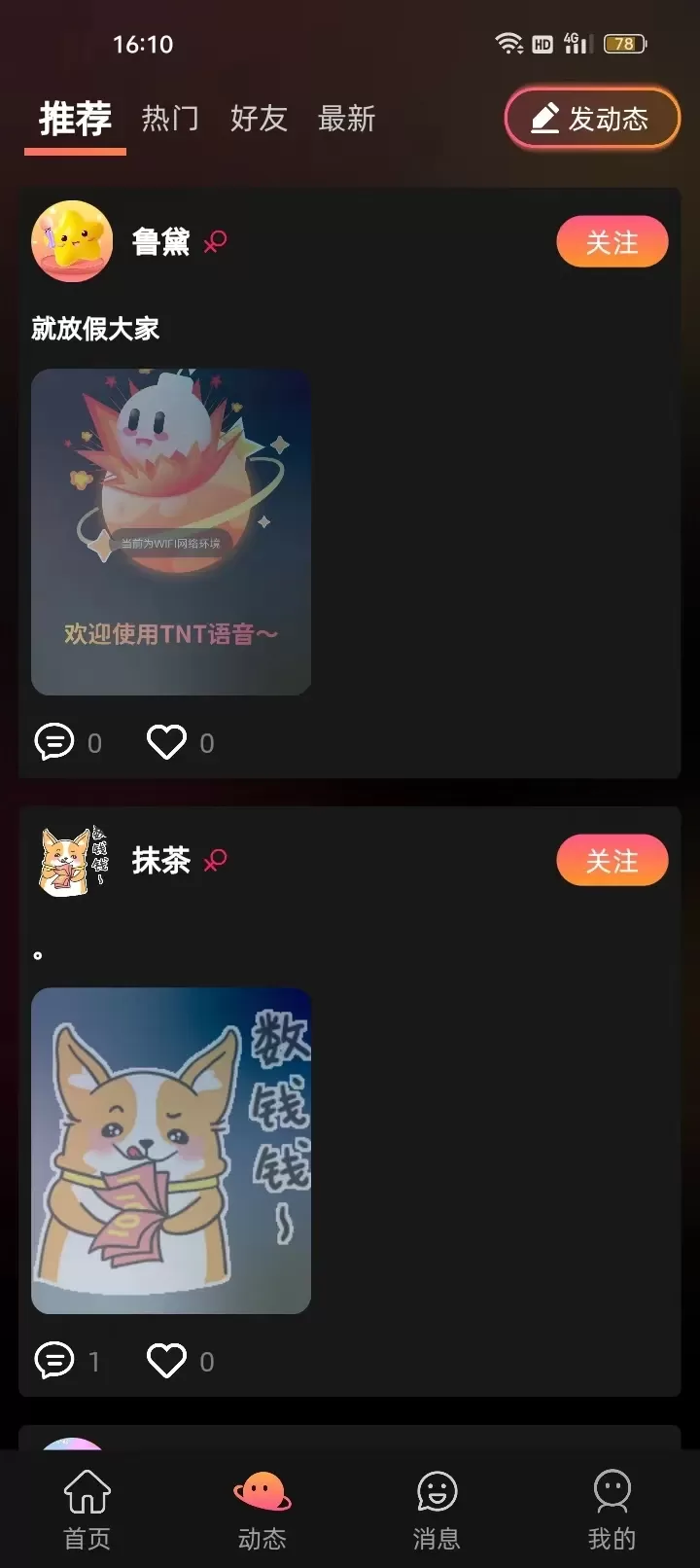Screen dimensions: 700x1568
Task: Tap 发动态 to publish a post
Action: 591,119
